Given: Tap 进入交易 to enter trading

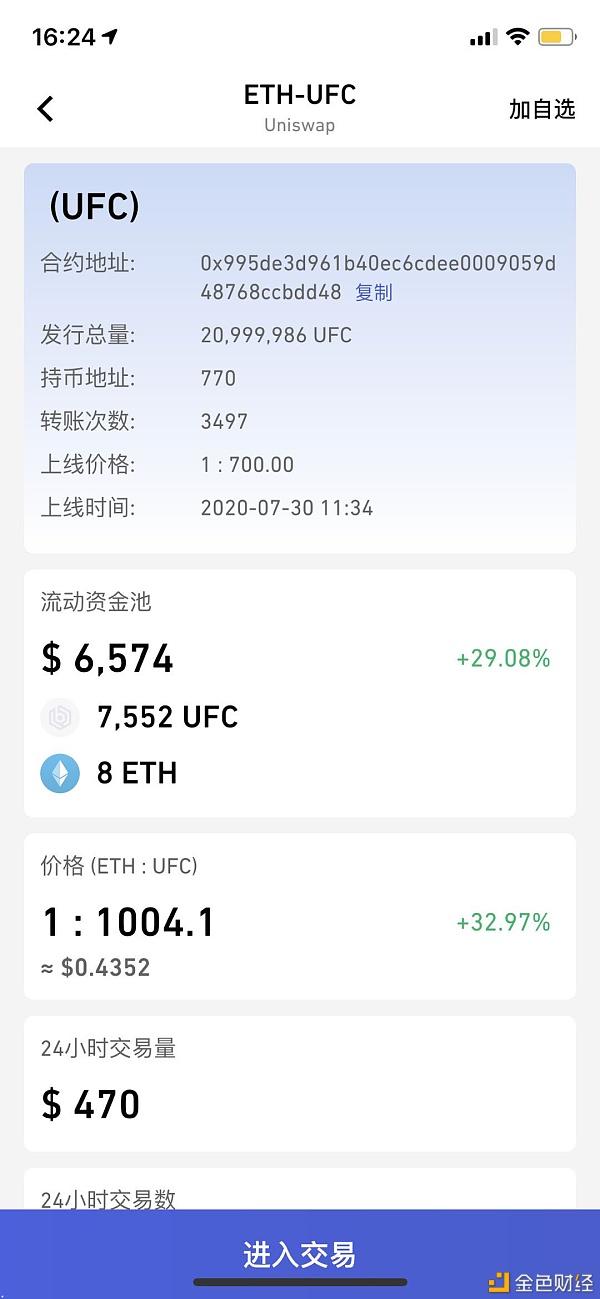Looking at the screenshot, I should pyautogui.click(x=299, y=1254).
